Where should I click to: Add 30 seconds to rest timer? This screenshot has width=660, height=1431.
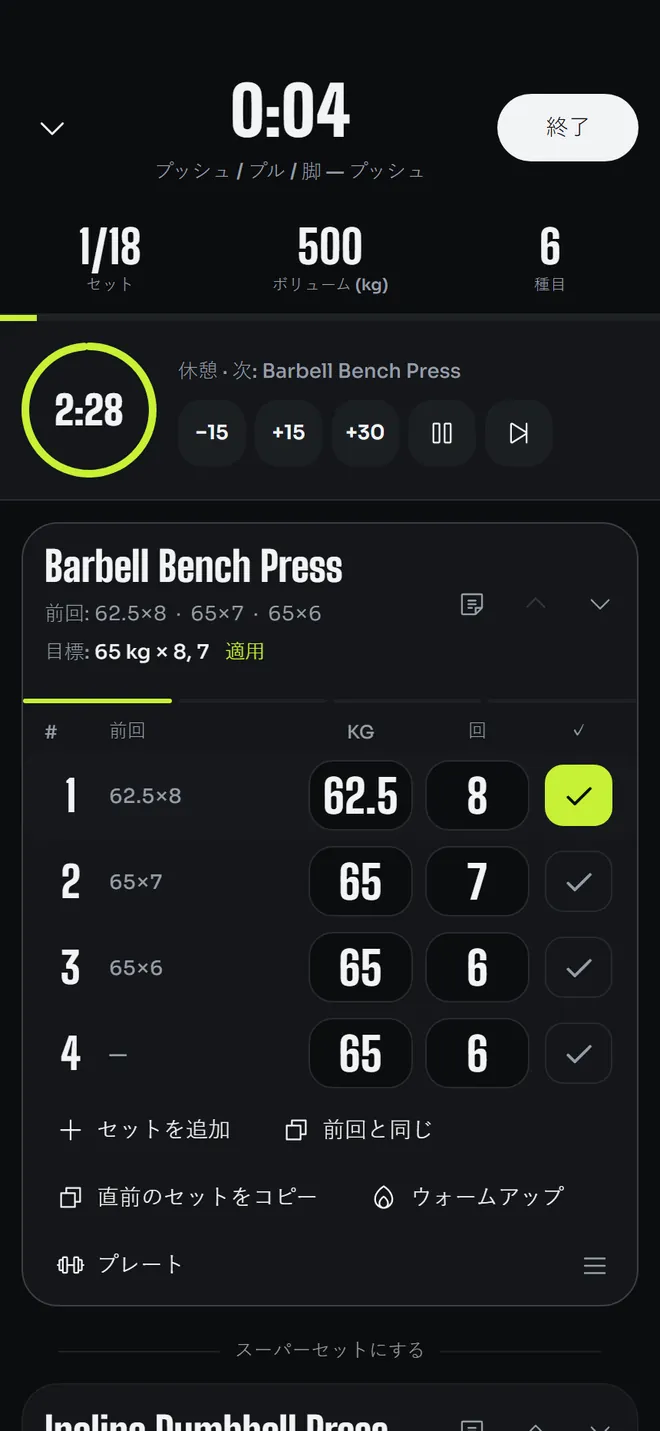(365, 433)
